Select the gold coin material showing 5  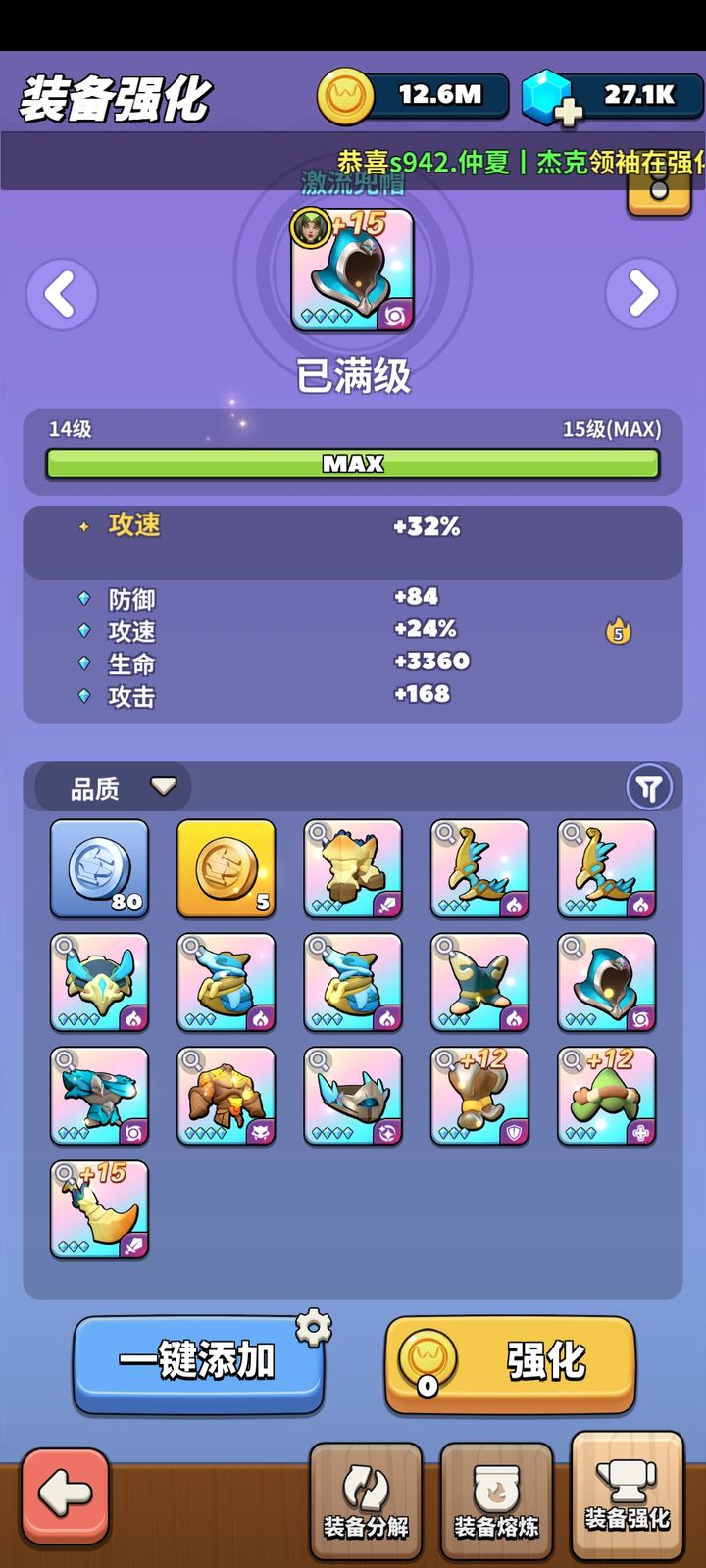tap(225, 868)
